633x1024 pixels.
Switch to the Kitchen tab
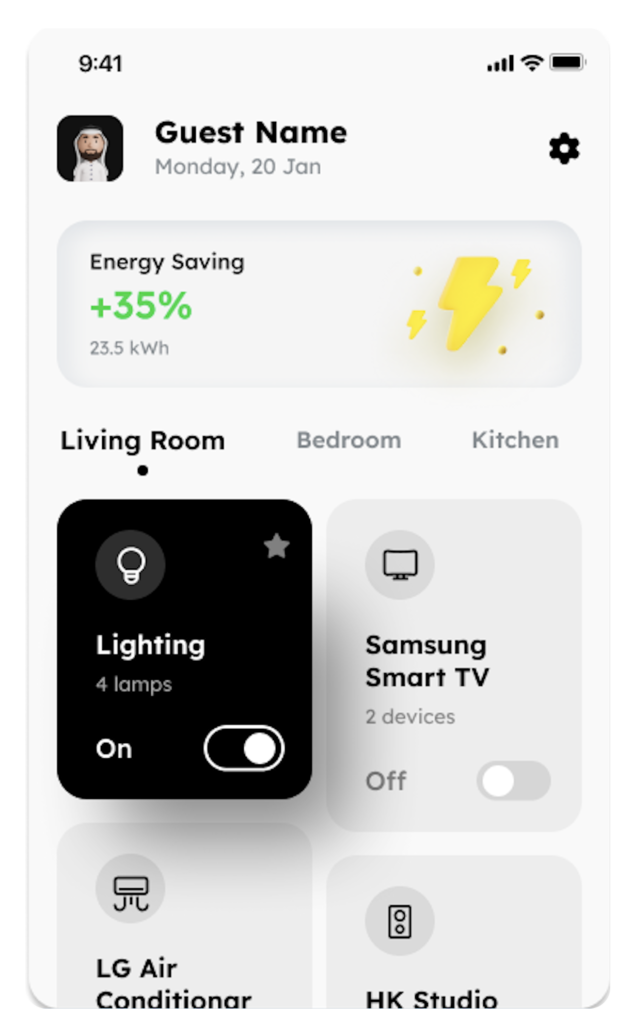515,440
